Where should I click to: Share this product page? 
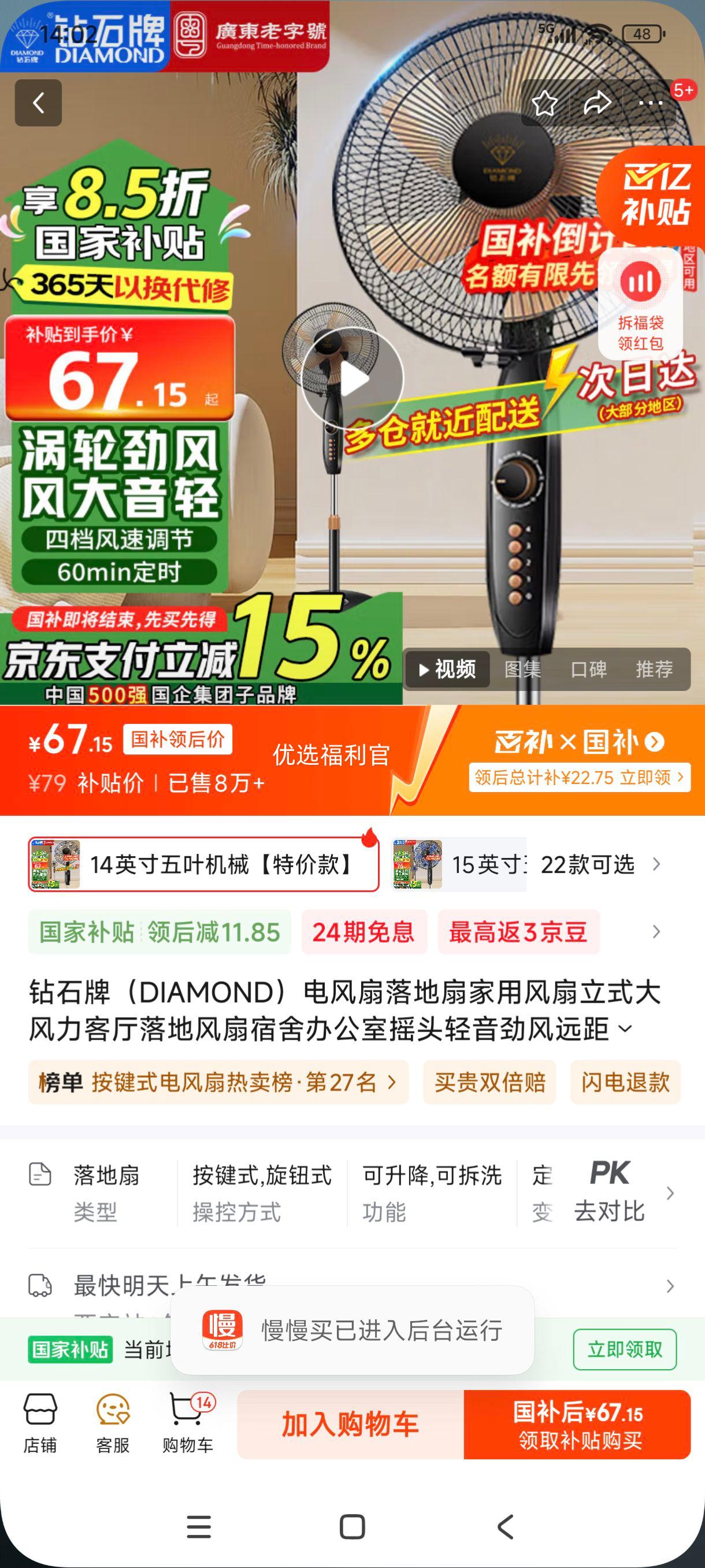point(598,103)
